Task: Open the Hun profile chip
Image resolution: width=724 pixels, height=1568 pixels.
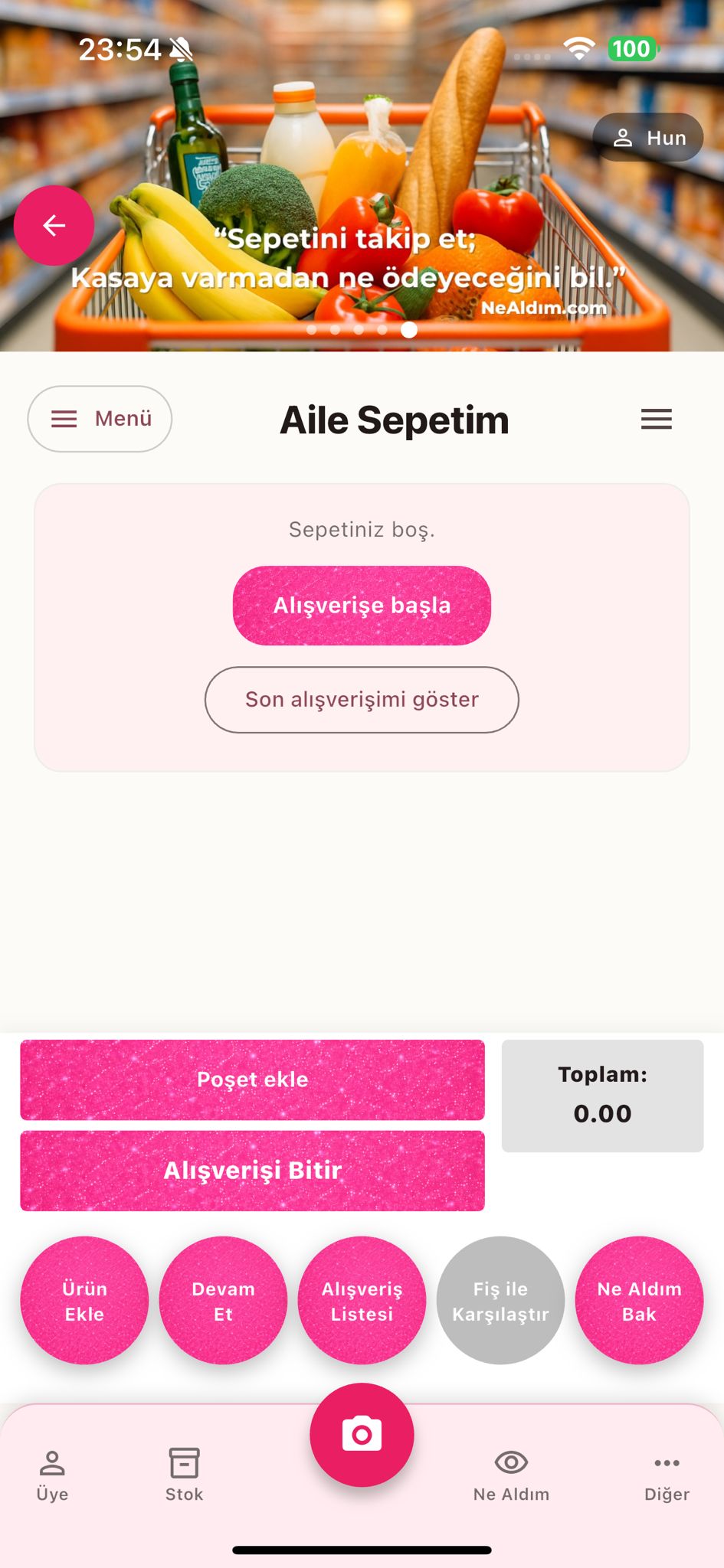Action: (x=648, y=138)
